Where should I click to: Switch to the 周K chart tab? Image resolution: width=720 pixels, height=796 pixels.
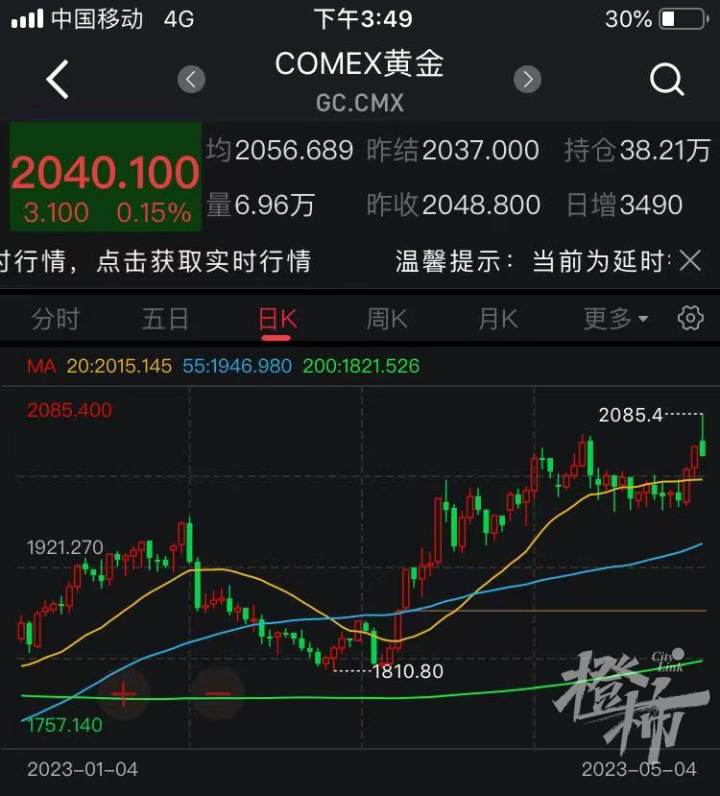(x=387, y=319)
